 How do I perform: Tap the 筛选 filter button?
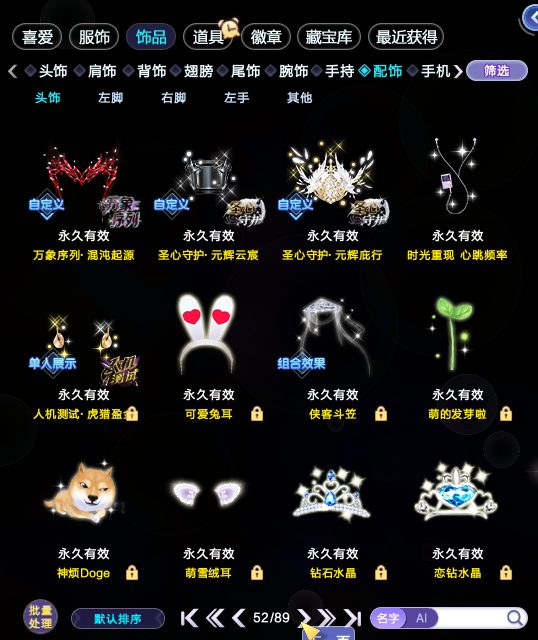(x=497, y=71)
